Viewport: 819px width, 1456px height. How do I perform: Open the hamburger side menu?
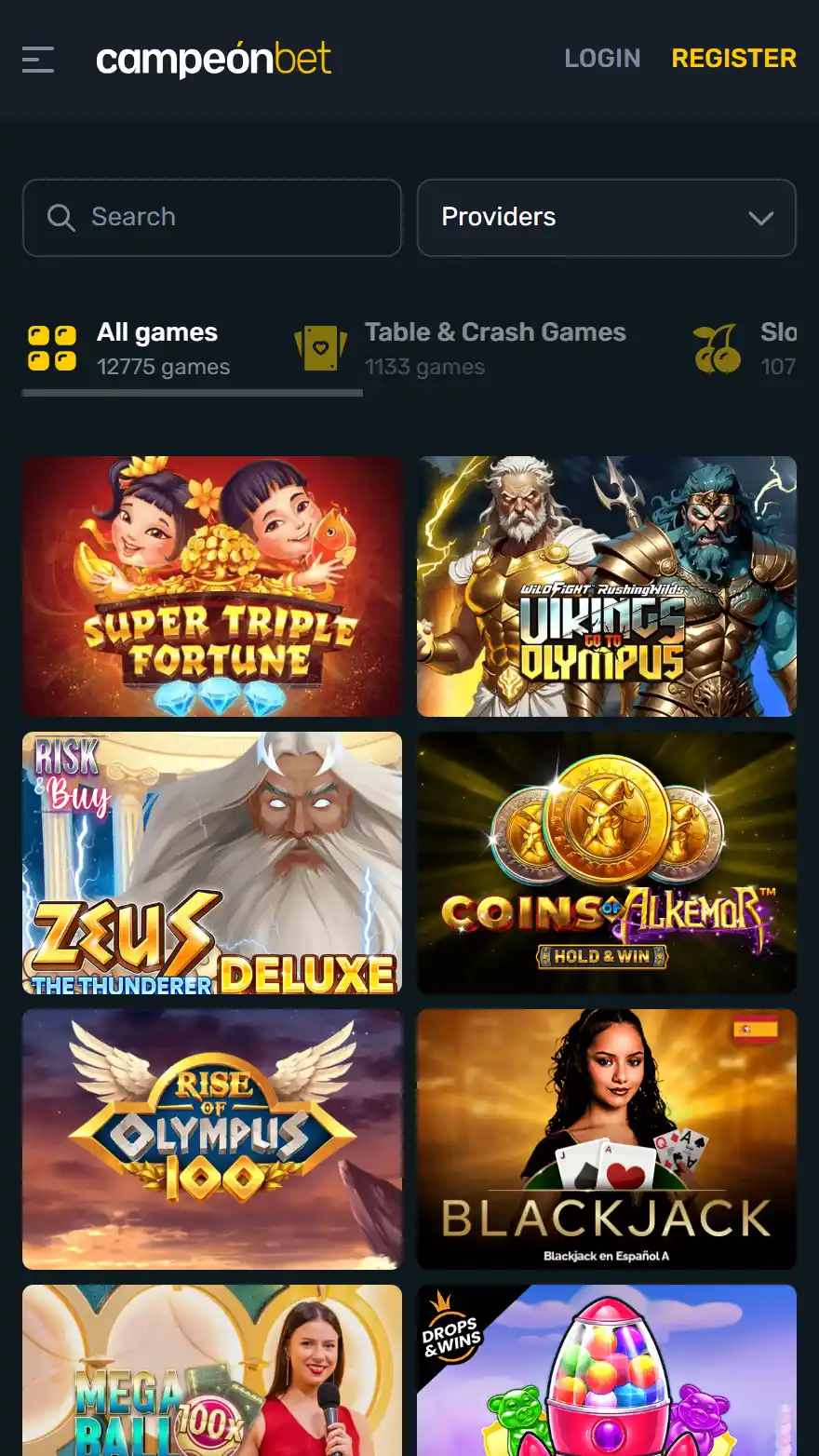point(38,60)
